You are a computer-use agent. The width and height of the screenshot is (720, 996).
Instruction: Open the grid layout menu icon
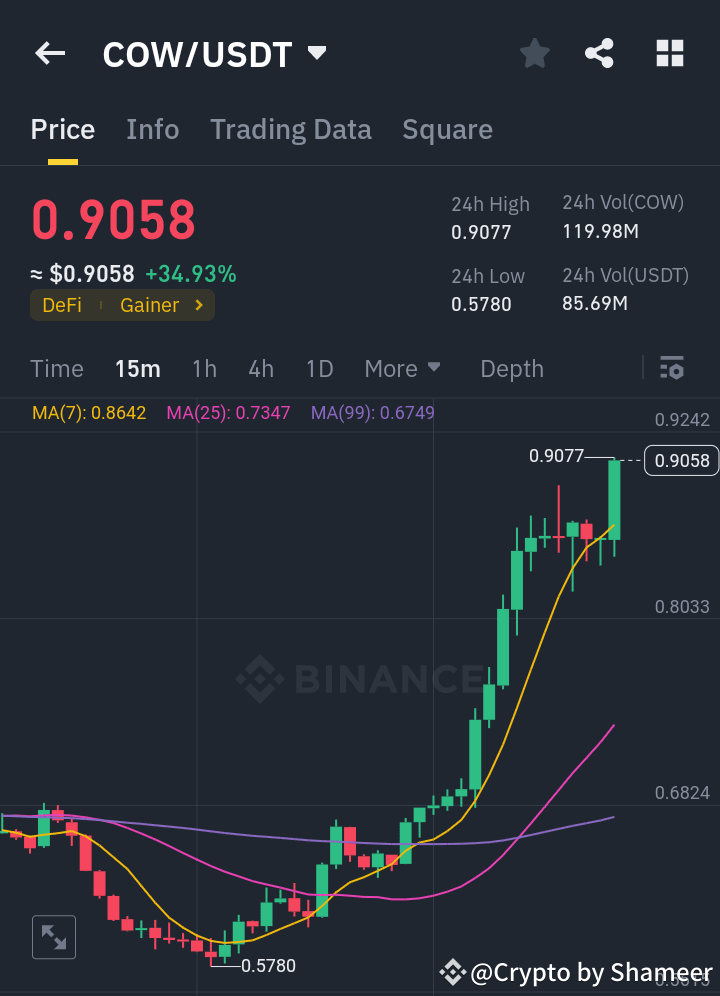[669, 53]
